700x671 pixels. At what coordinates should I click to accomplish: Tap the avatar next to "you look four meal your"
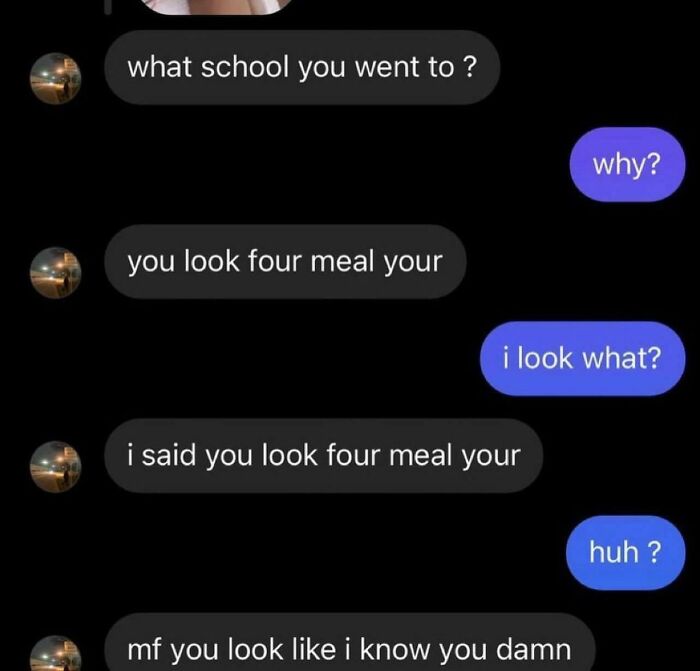tap(55, 272)
